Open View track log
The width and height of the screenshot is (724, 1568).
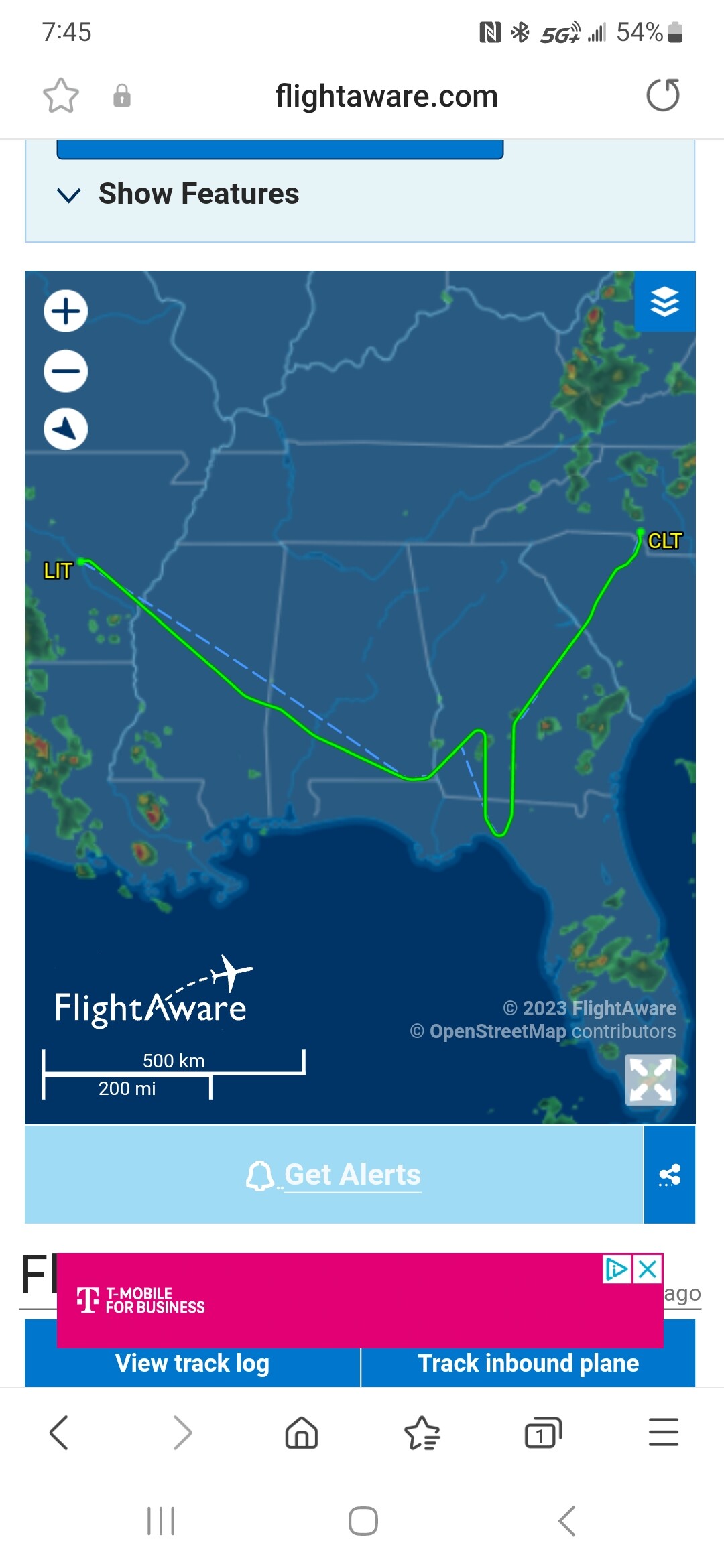tap(192, 1363)
